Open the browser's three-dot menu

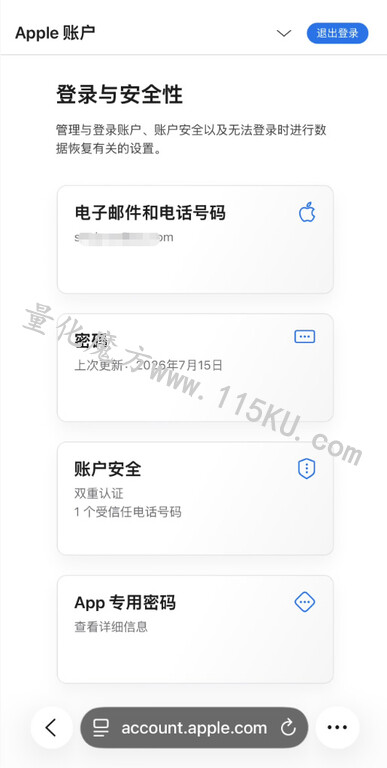(x=337, y=727)
